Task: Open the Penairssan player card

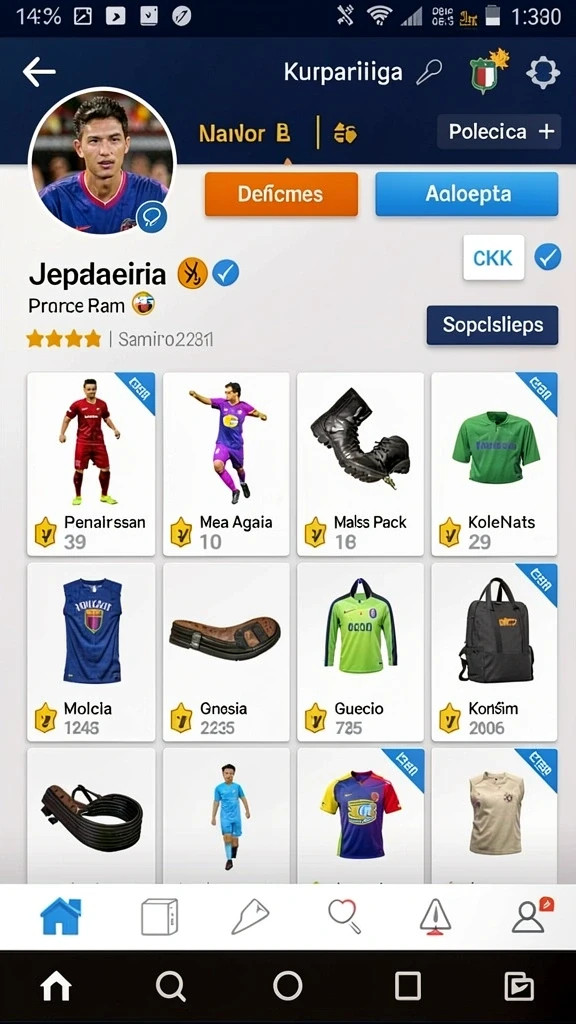Action: (x=91, y=464)
